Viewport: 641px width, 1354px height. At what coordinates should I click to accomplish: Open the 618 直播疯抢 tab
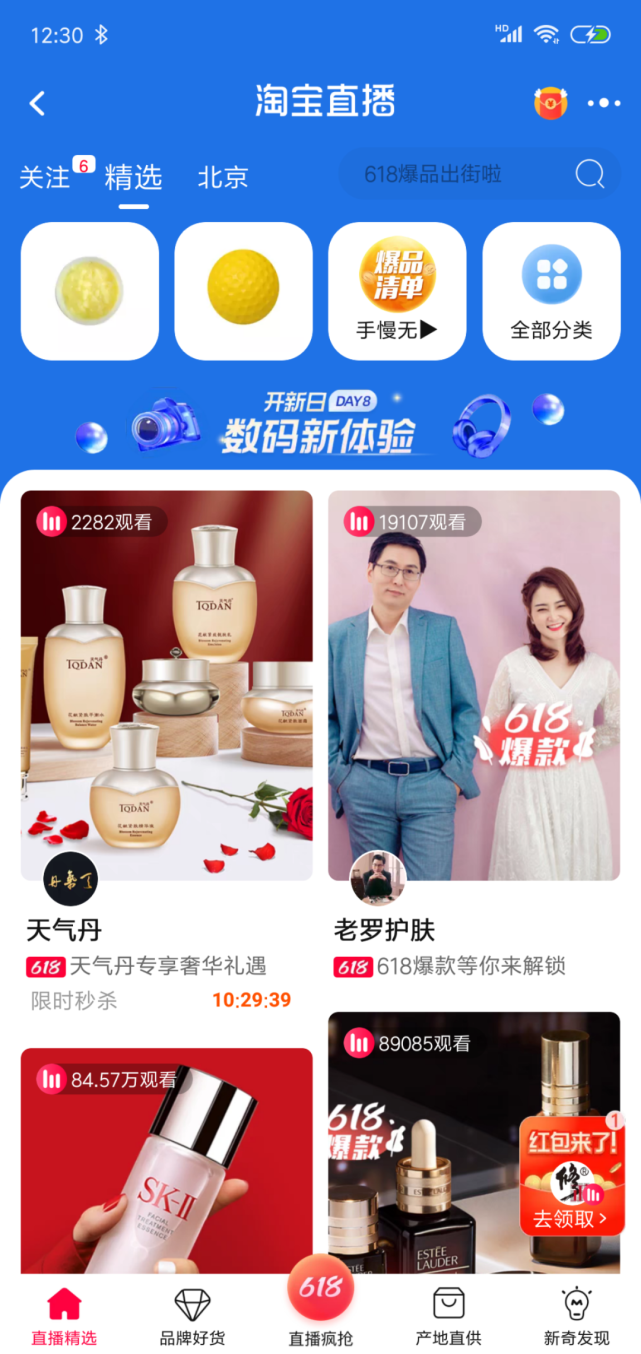(x=320, y=1300)
